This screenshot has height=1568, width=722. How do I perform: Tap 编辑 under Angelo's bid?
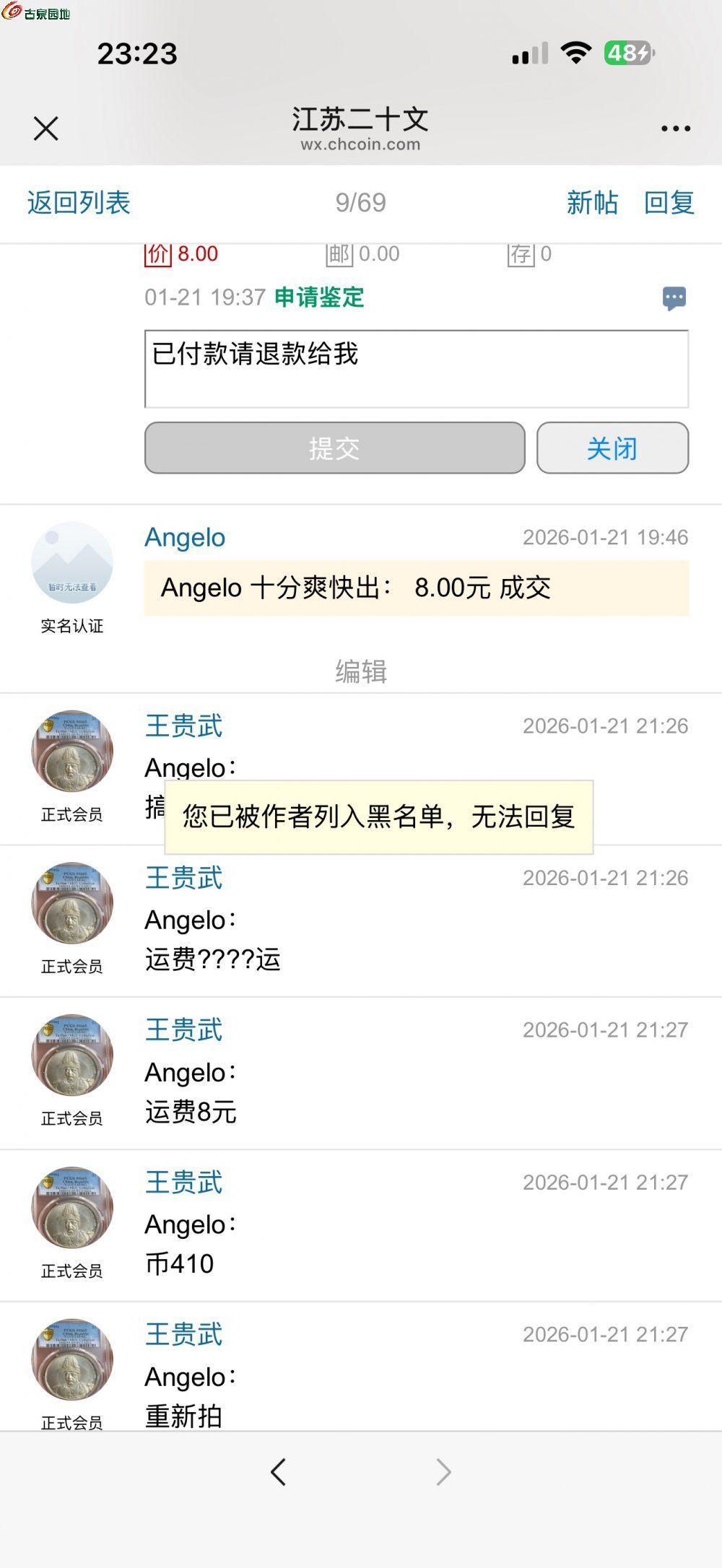point(361,671)
